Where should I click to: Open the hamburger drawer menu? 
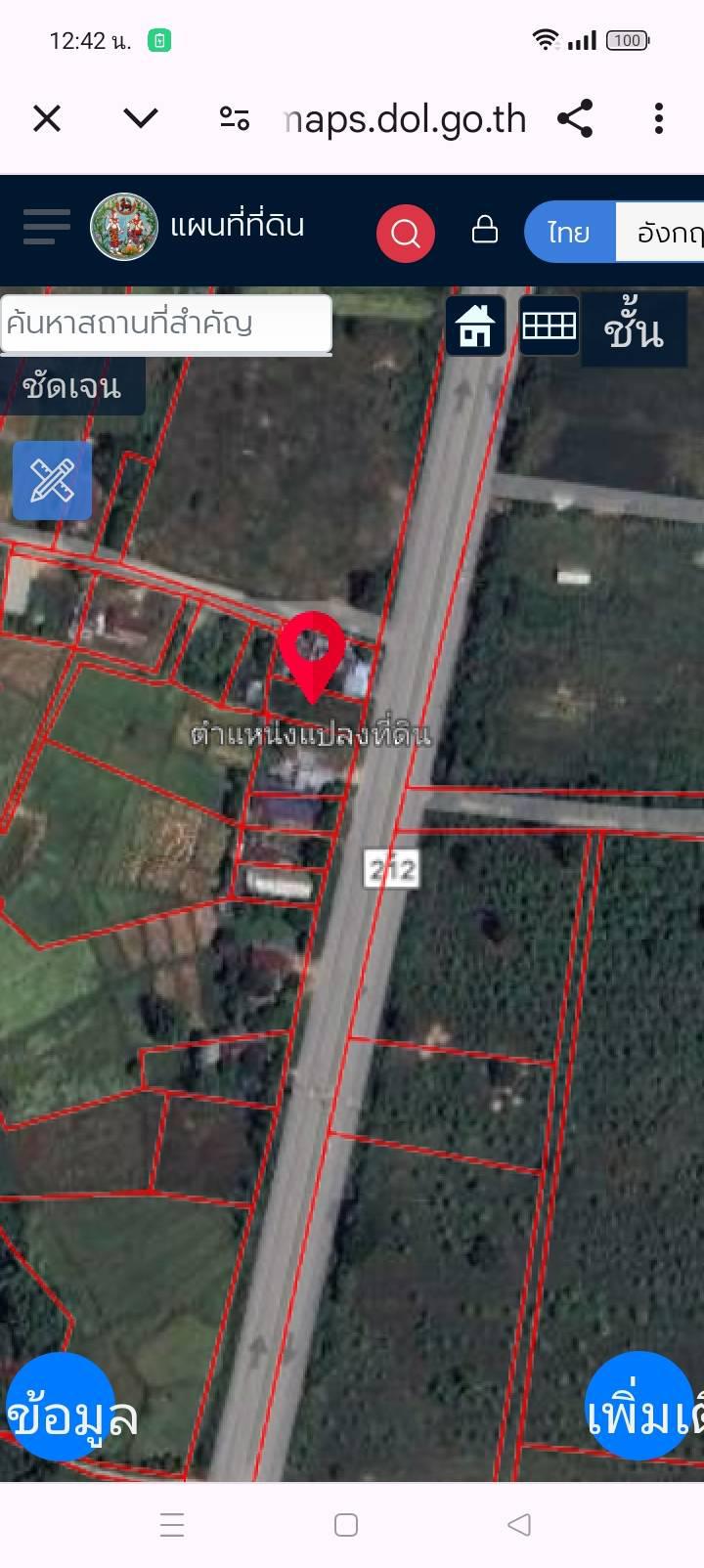click(47, 227)
